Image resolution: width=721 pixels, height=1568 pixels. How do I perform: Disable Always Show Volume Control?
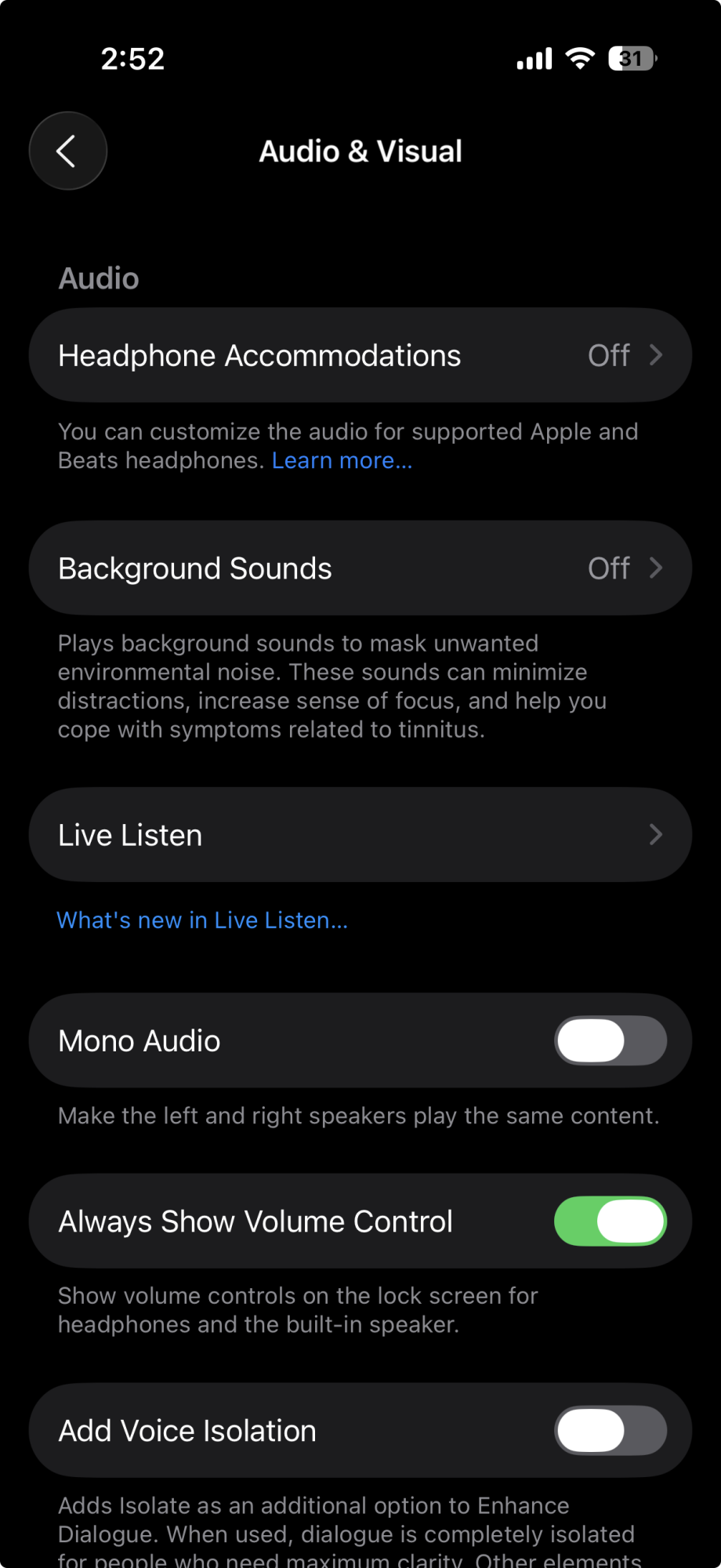pyautogui.click(x=610, y=1221)
